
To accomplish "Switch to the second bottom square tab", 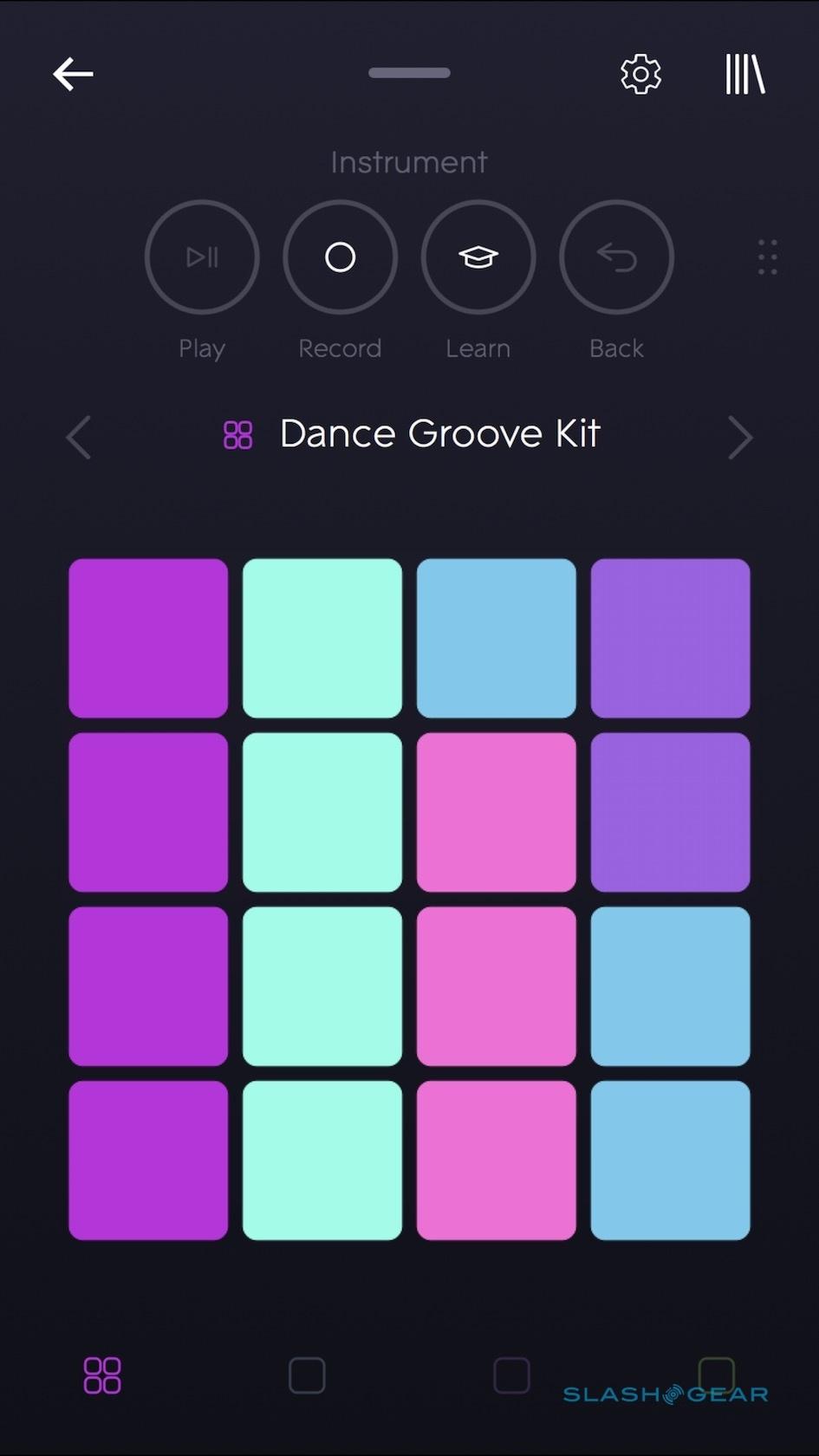I will point(307,1375).
